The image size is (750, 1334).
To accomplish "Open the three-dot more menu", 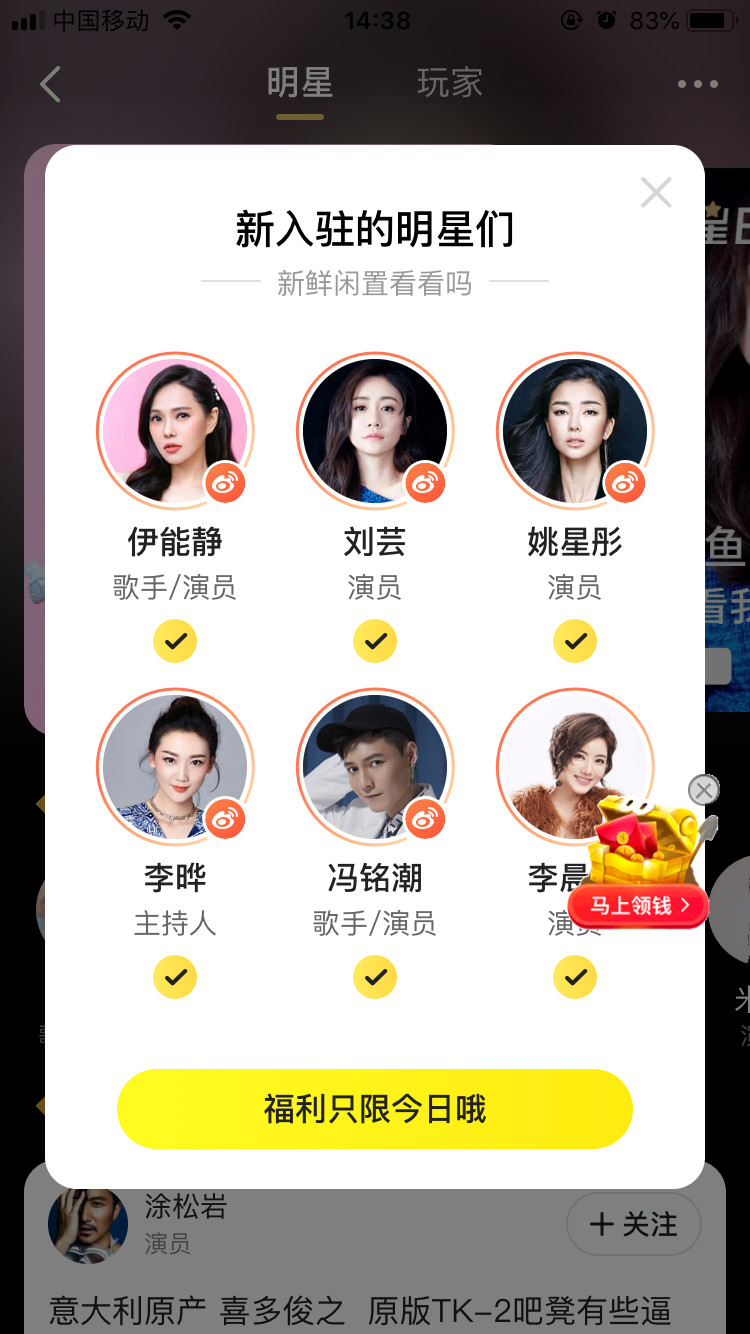I will pyautogui.click(x=698, y=84).
